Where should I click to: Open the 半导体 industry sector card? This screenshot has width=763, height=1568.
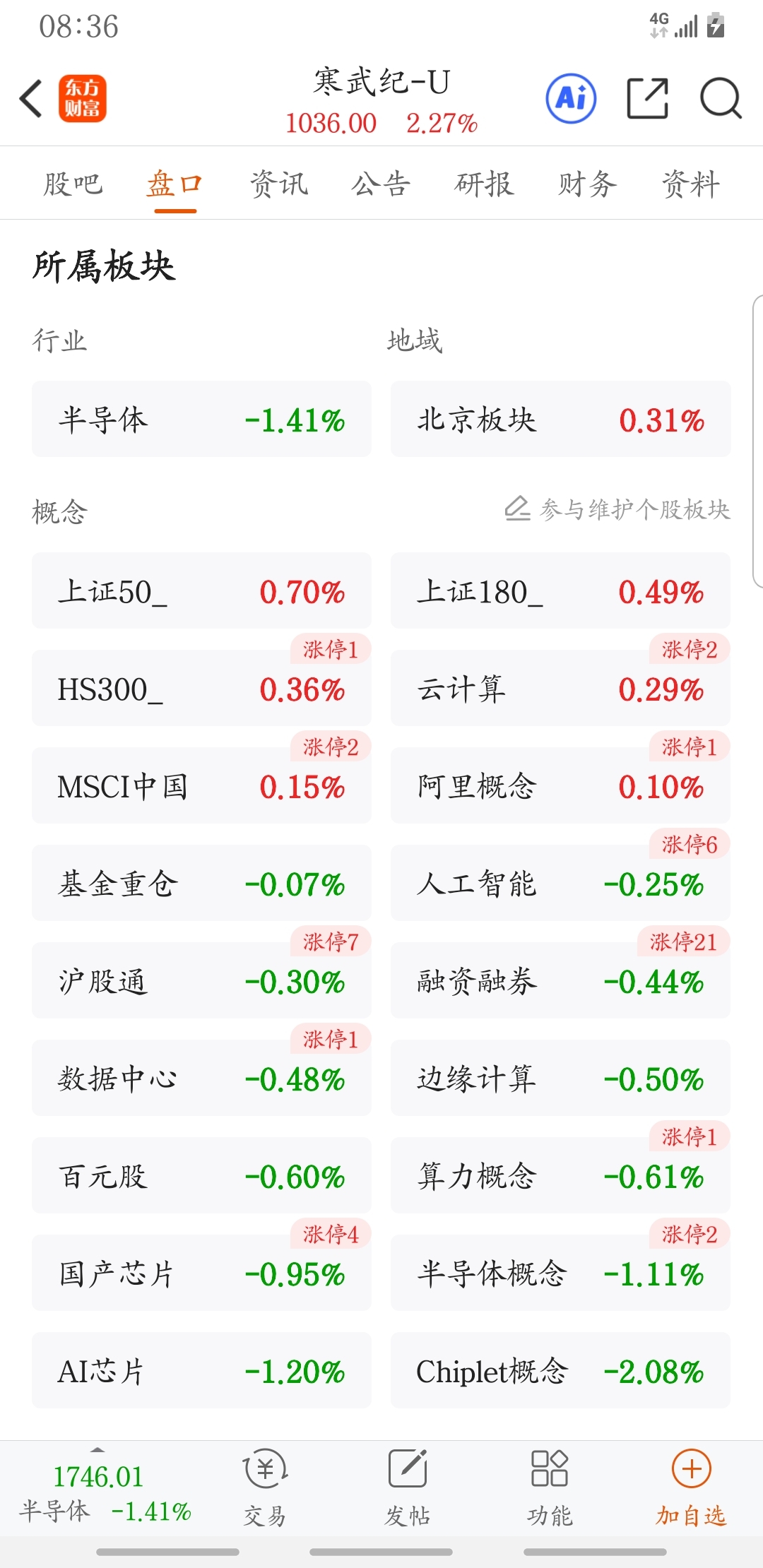[201, 419]
